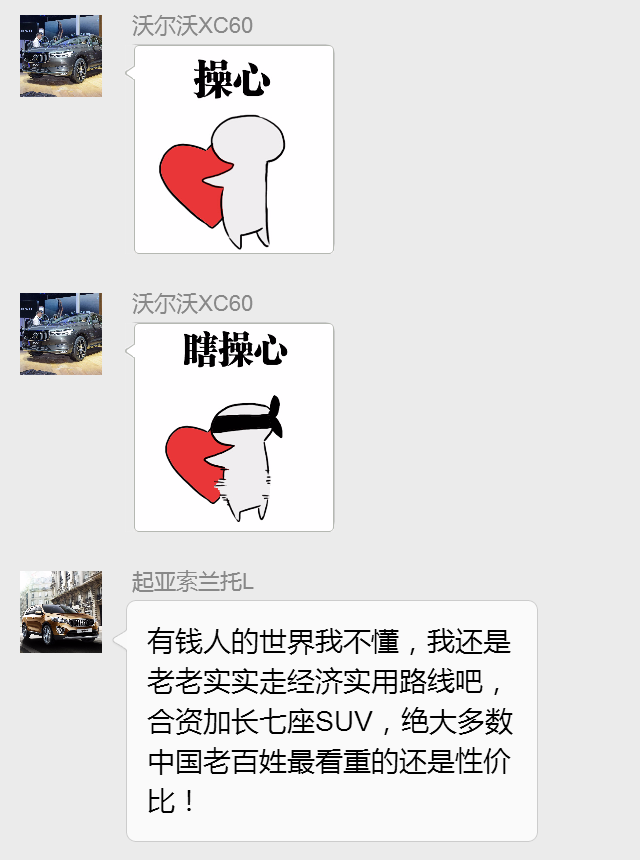View the 操心 heart sticker
This screenshot has height=860, width=640.
coord(234,150)
